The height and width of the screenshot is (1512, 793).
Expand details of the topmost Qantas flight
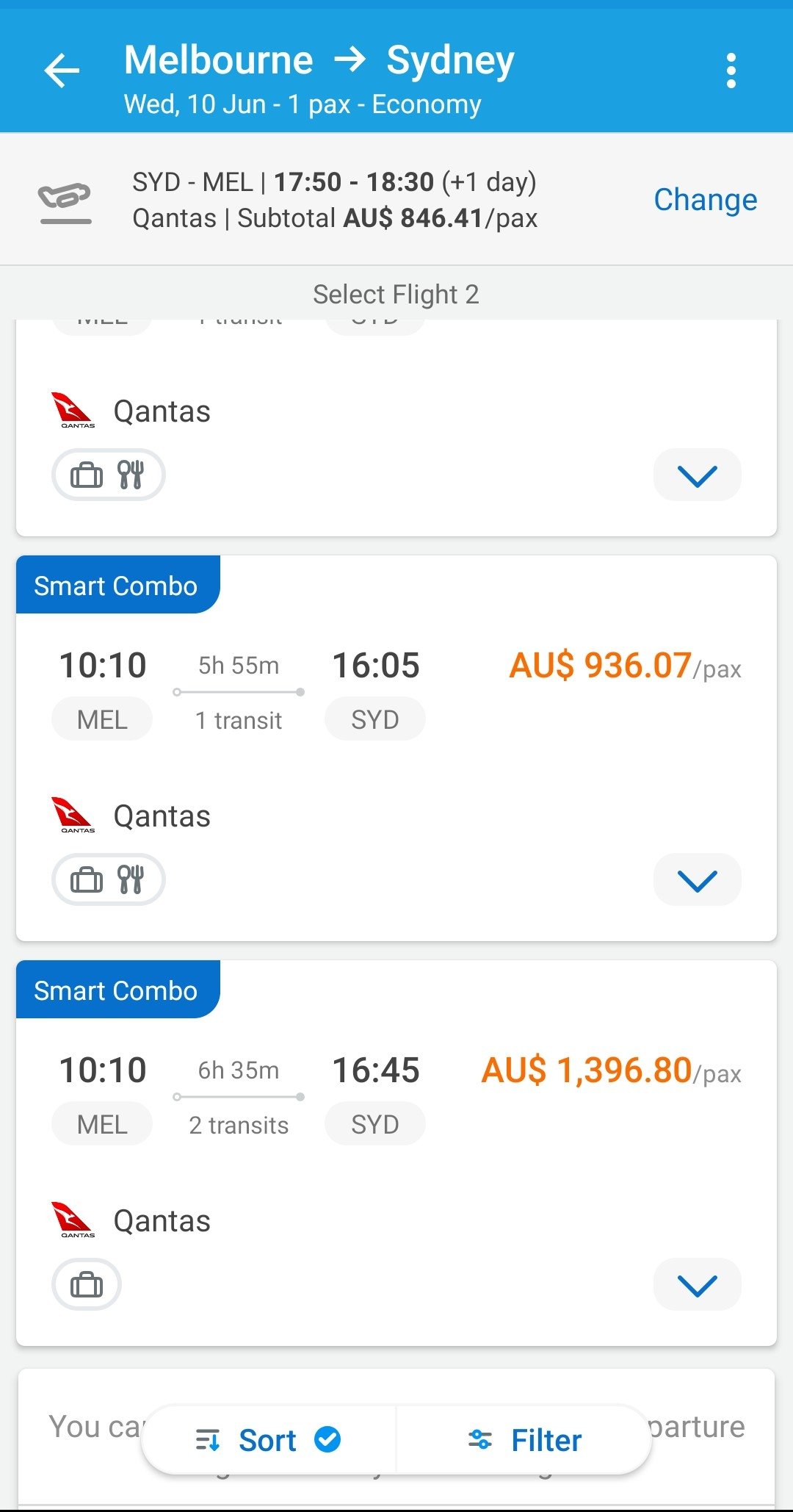tap(697, 475)
